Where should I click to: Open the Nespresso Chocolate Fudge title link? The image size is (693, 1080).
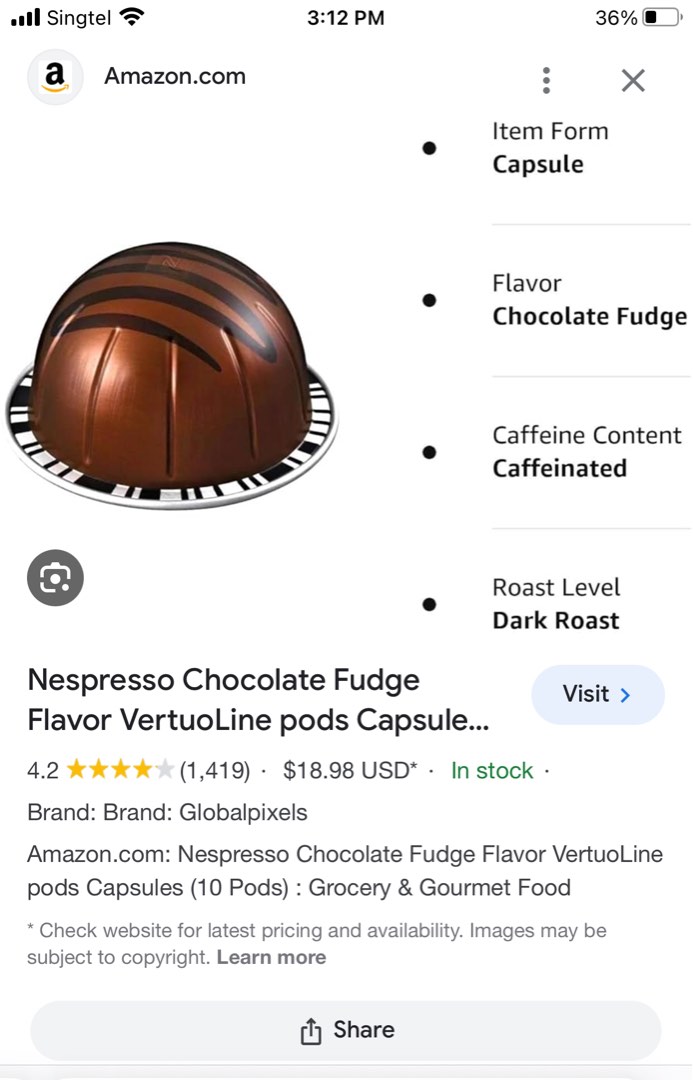(258, 700)
